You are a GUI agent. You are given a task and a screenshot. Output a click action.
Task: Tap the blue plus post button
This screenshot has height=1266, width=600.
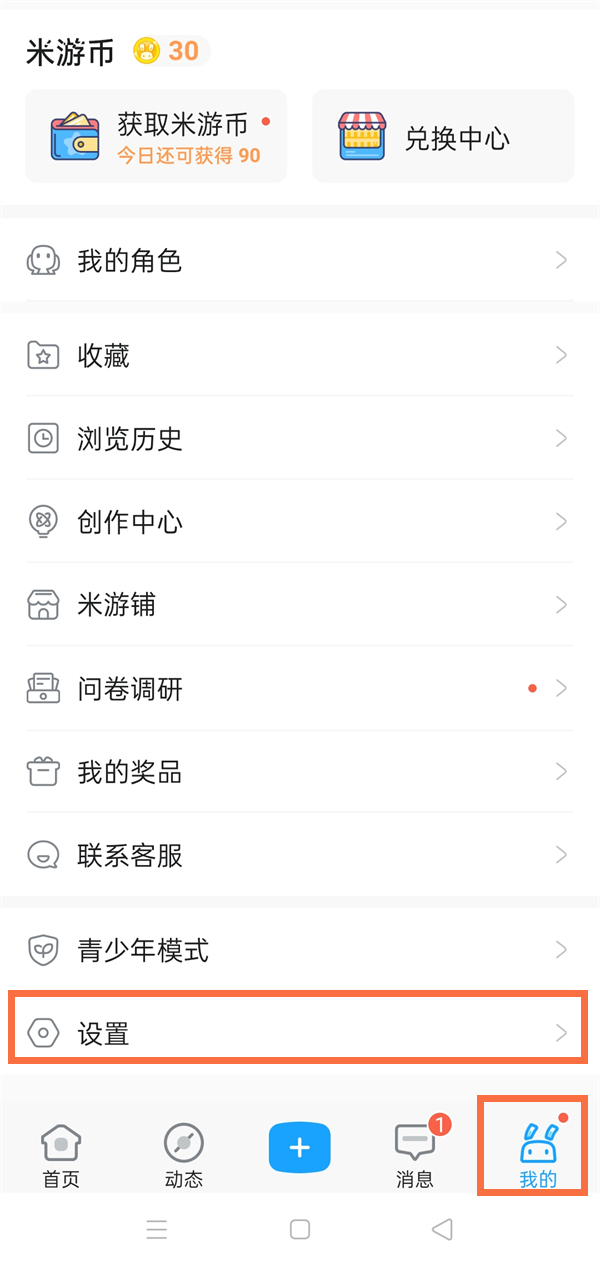[299, 1148]
